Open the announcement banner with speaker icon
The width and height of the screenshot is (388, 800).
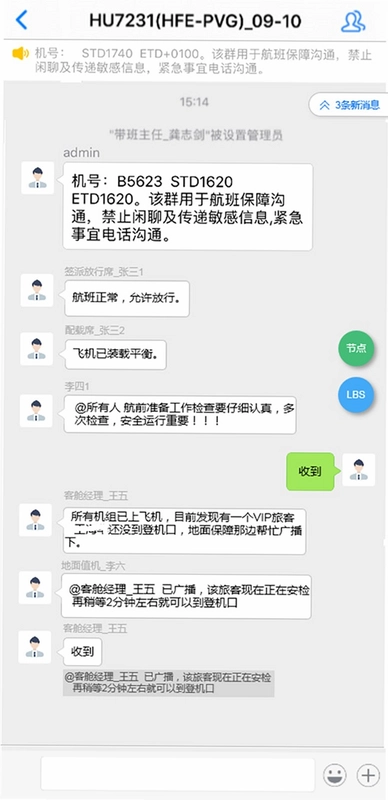click(x=194, y=61)
